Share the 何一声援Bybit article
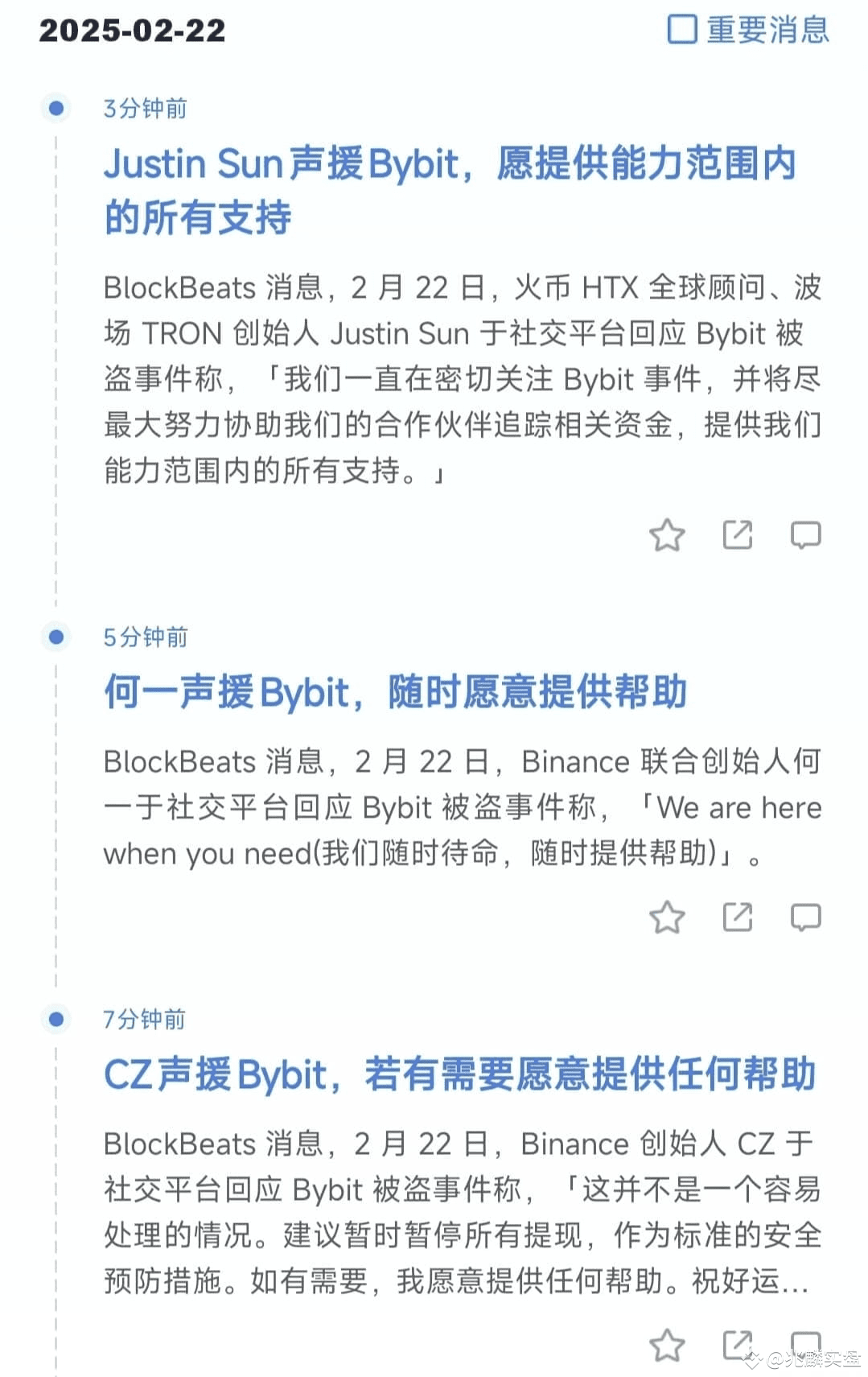The image size is (868, 1377). 737,917
